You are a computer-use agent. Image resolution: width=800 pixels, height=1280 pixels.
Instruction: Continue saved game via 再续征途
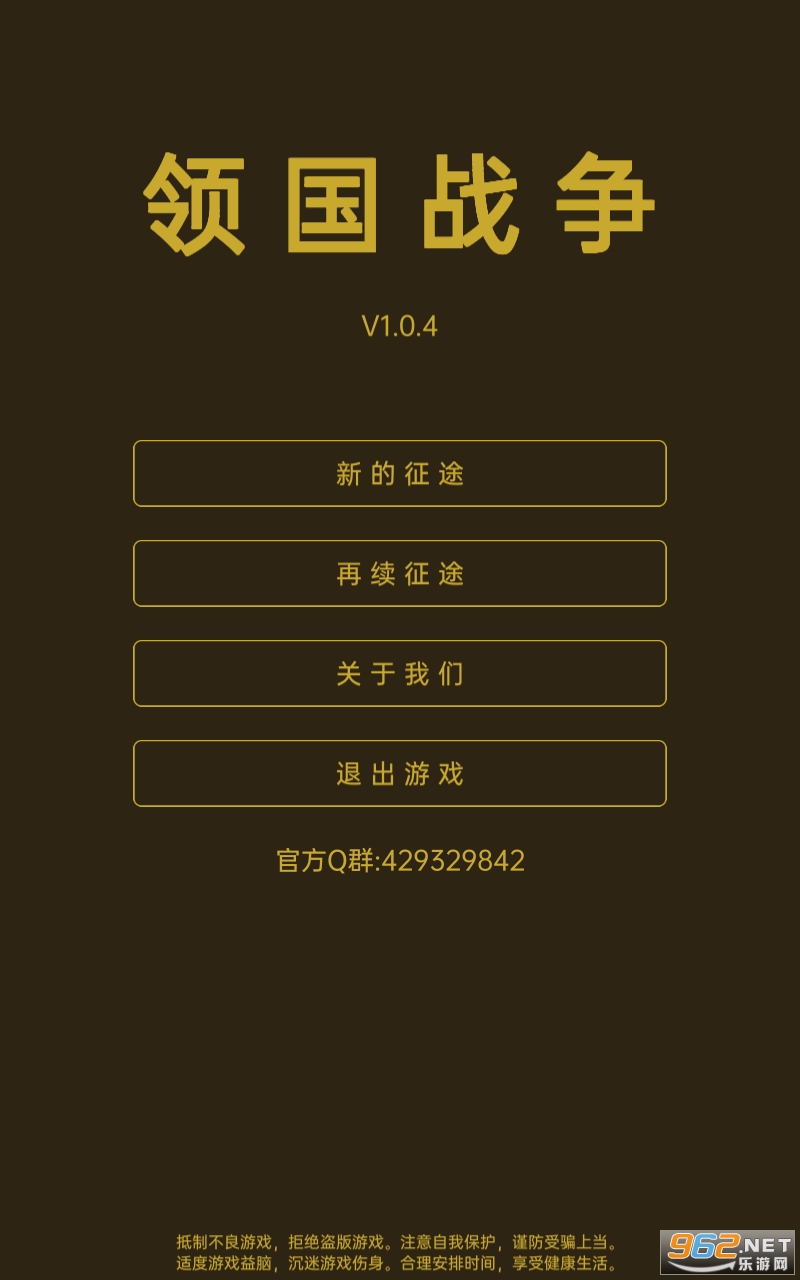(x=400, y=573)
